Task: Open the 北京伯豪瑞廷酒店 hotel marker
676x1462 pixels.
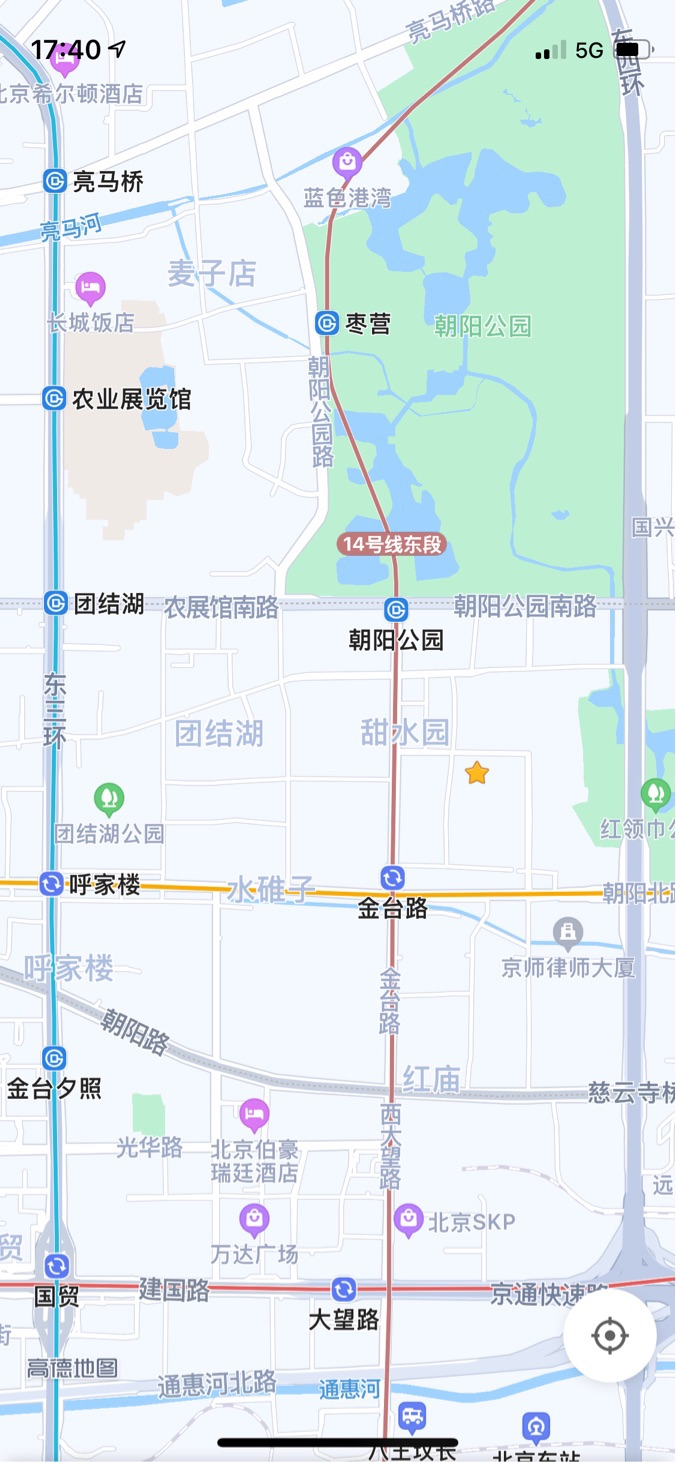Action: pyautogui.click(x=254, y=1112)
